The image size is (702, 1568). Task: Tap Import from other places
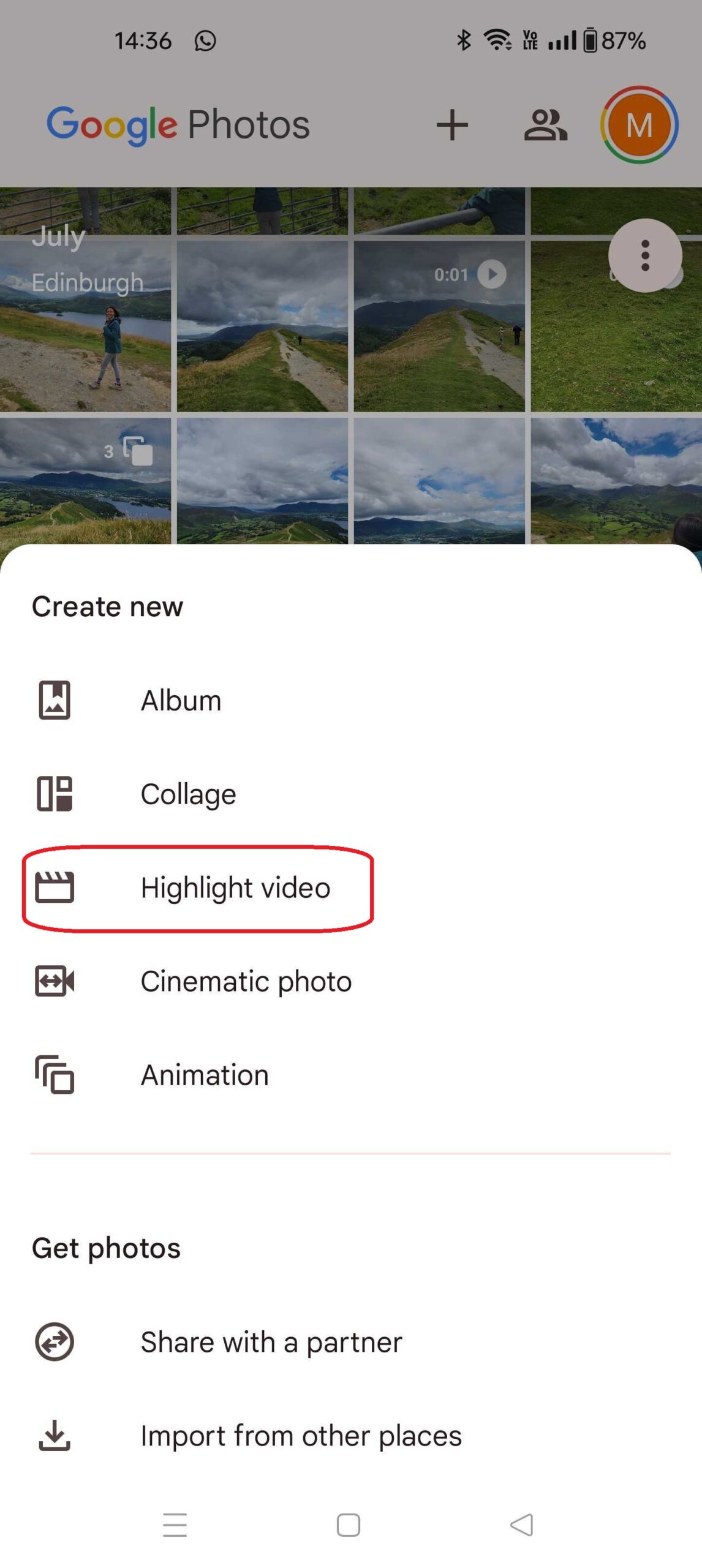(351, 1436)
